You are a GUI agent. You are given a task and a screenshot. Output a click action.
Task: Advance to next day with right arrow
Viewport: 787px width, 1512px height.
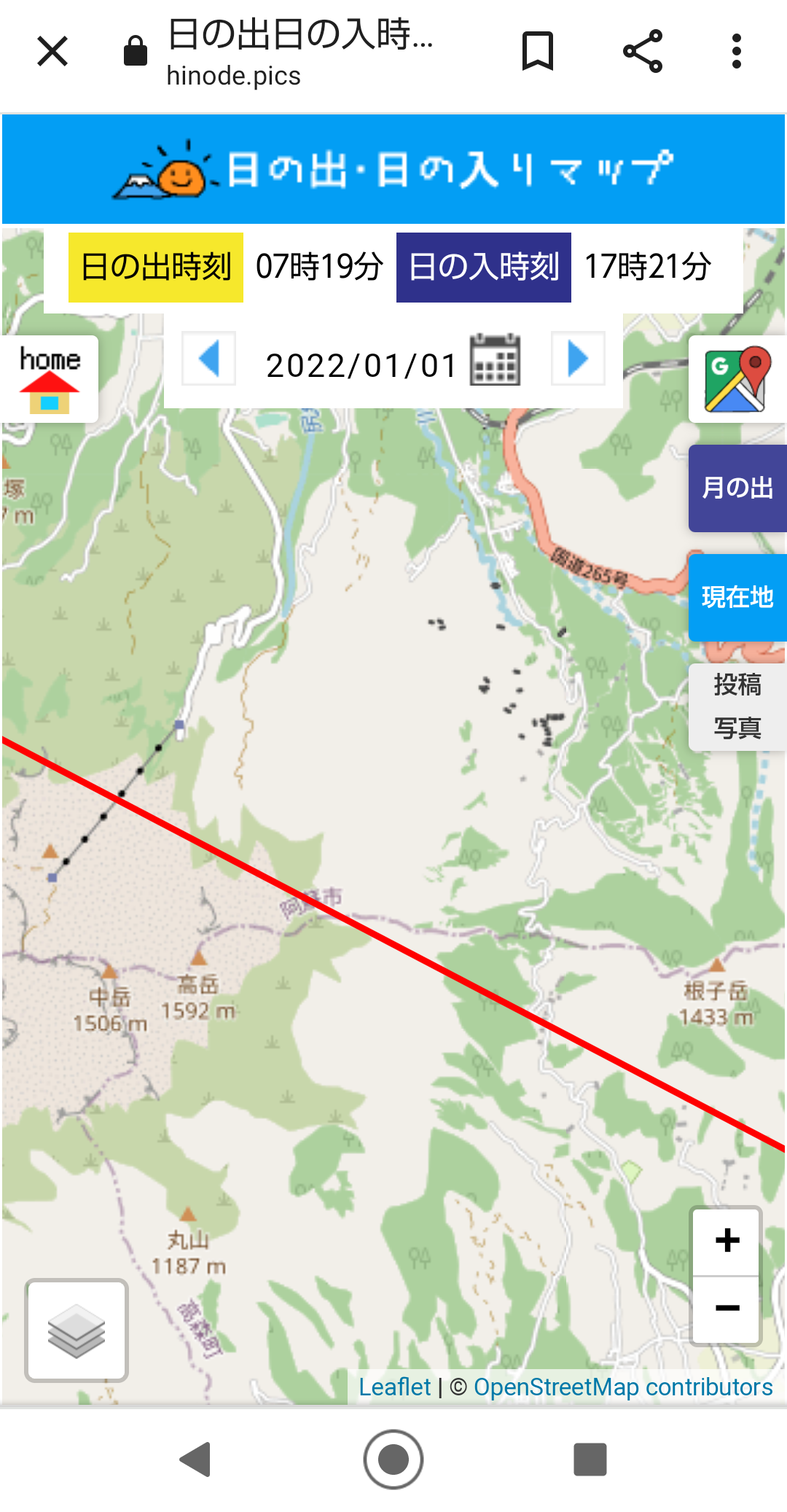[x=578, y=359]
